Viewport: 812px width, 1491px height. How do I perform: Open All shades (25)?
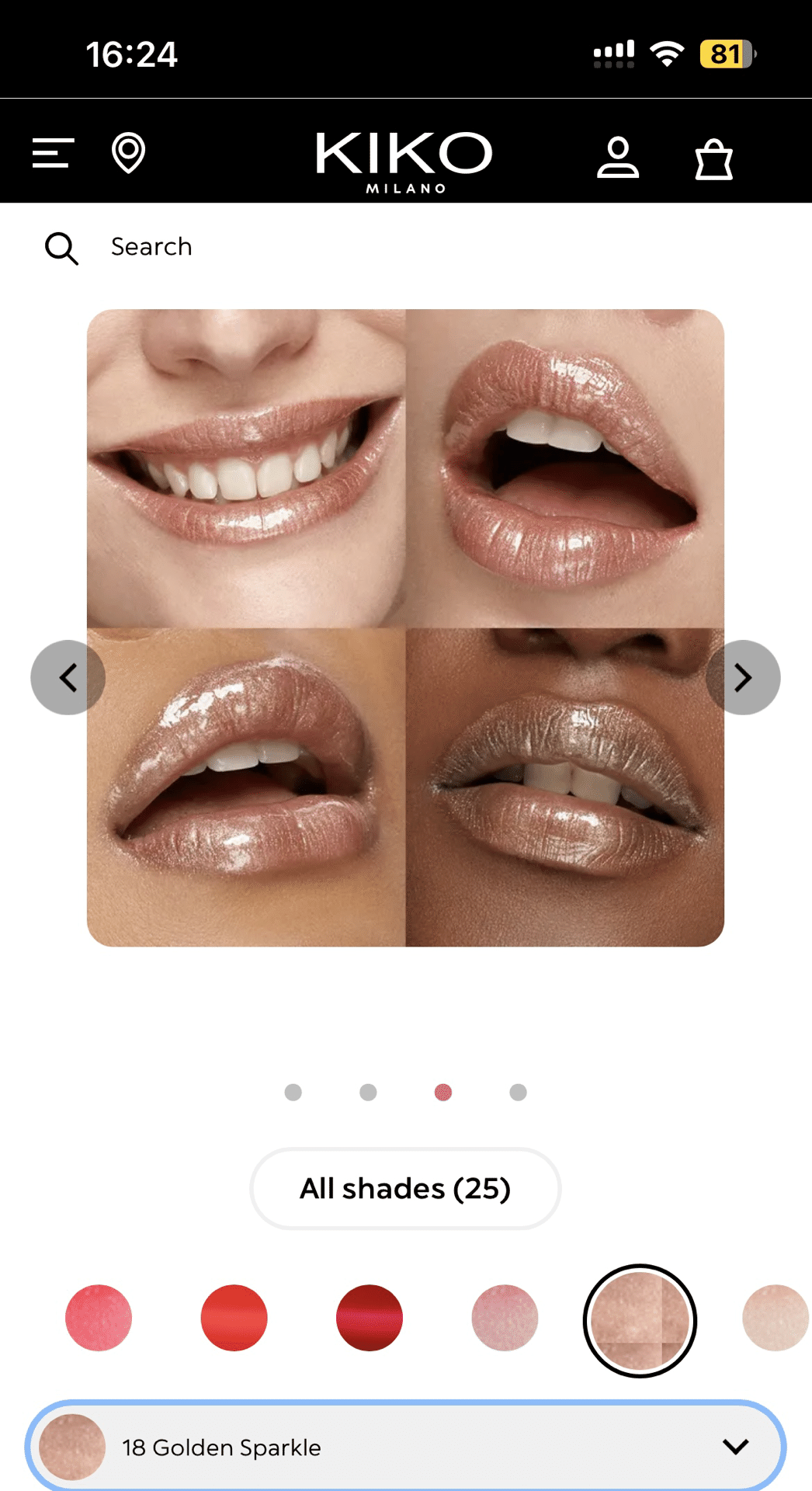tap(405, 1189)
